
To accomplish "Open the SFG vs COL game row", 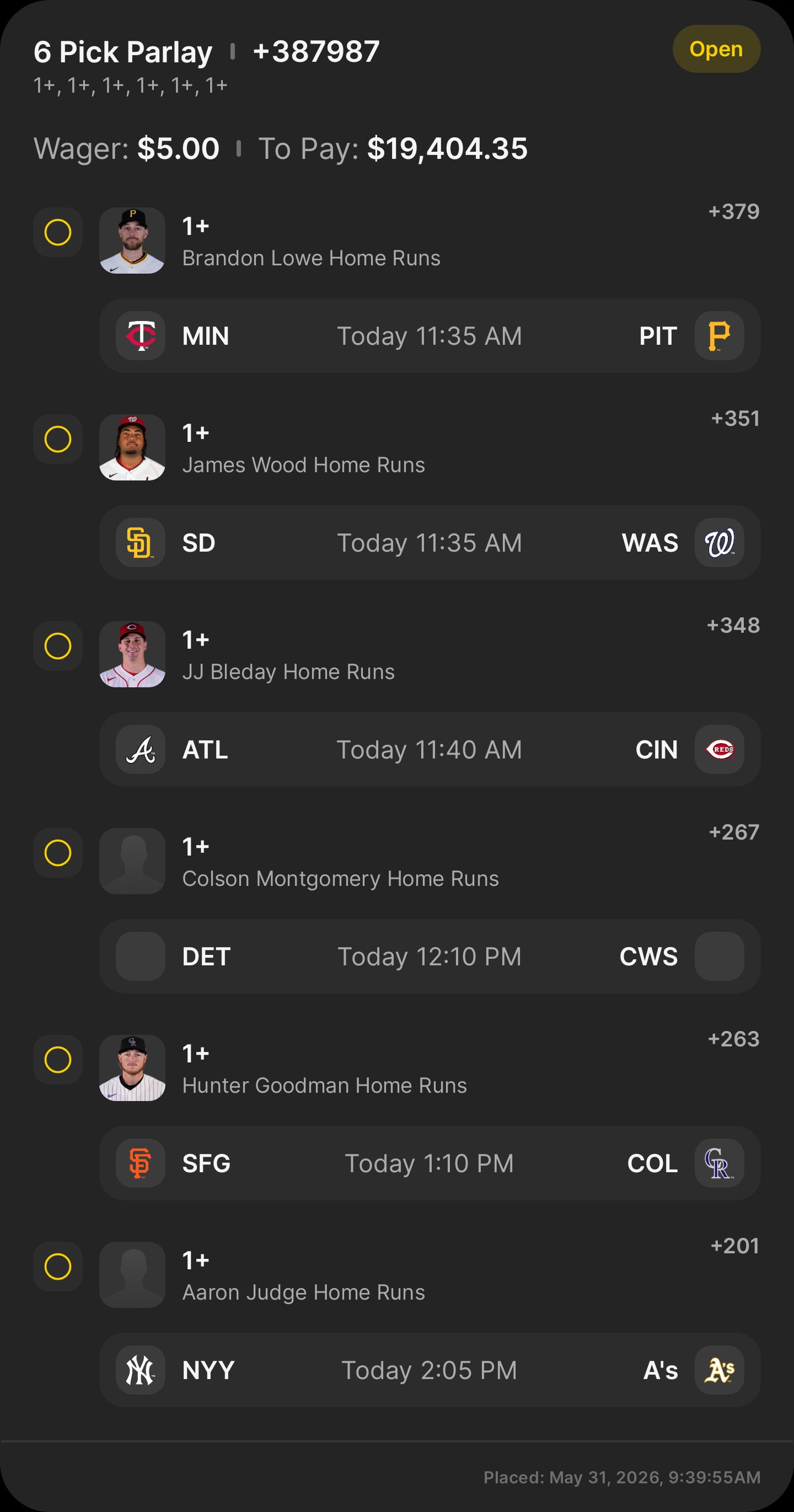I will [x=430, y=1163].
